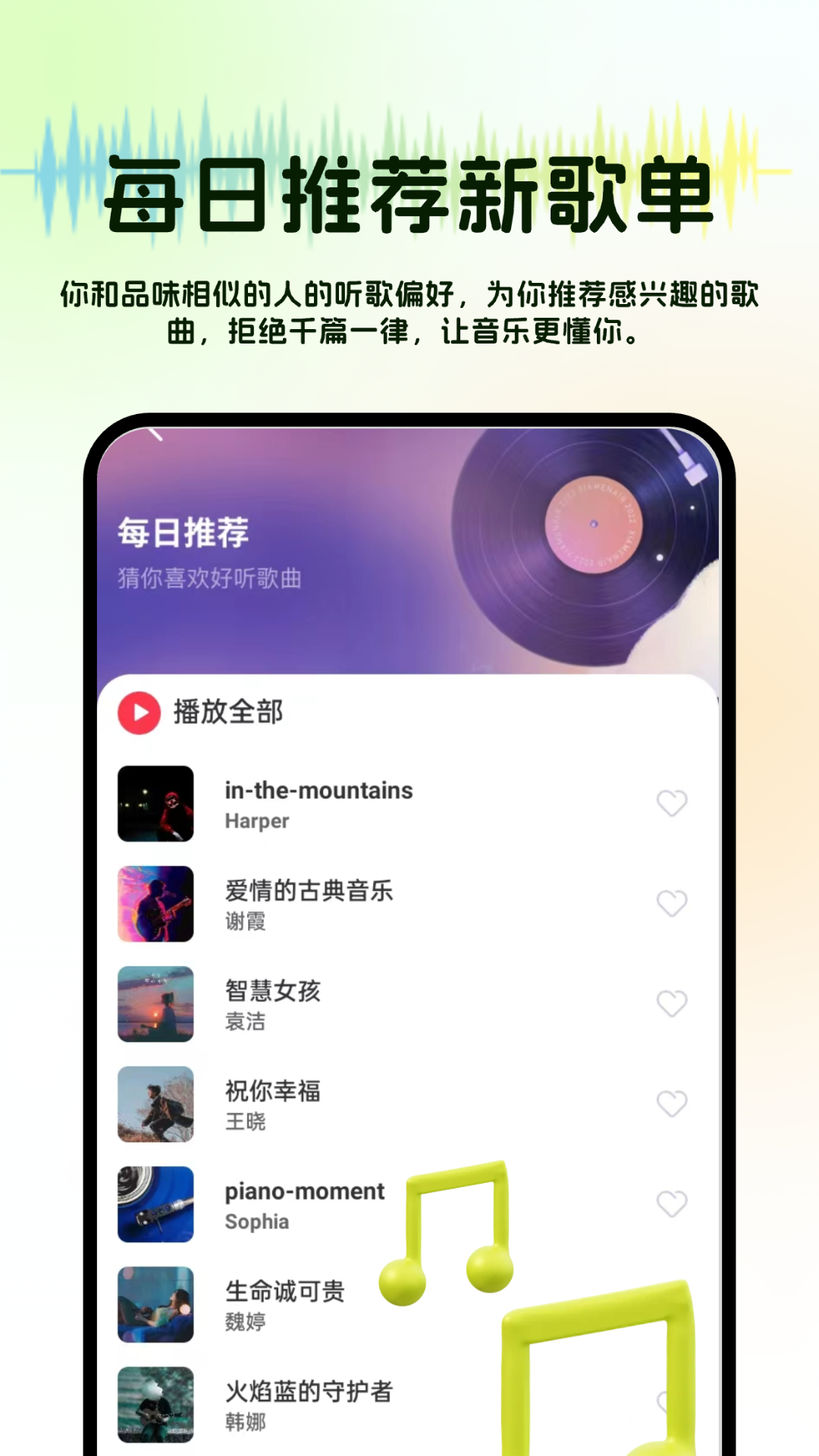Click the red Play All circle icon

pyautogui.click(x=141, y=711)
